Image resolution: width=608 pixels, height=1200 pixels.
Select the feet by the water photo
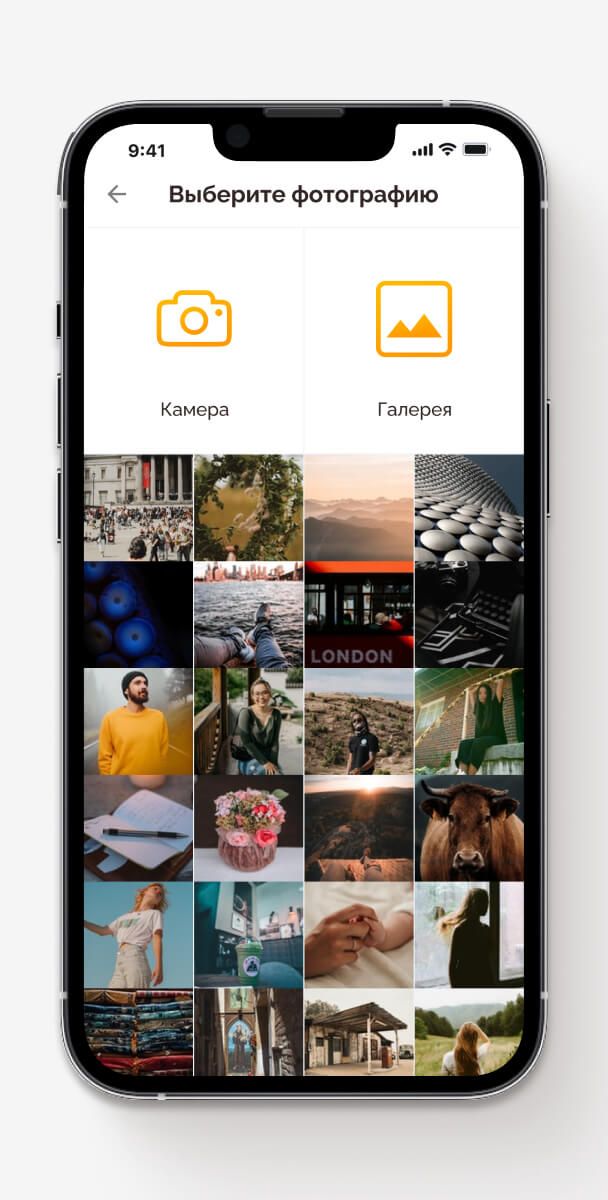pyautogui.click(x=248, y=614)
